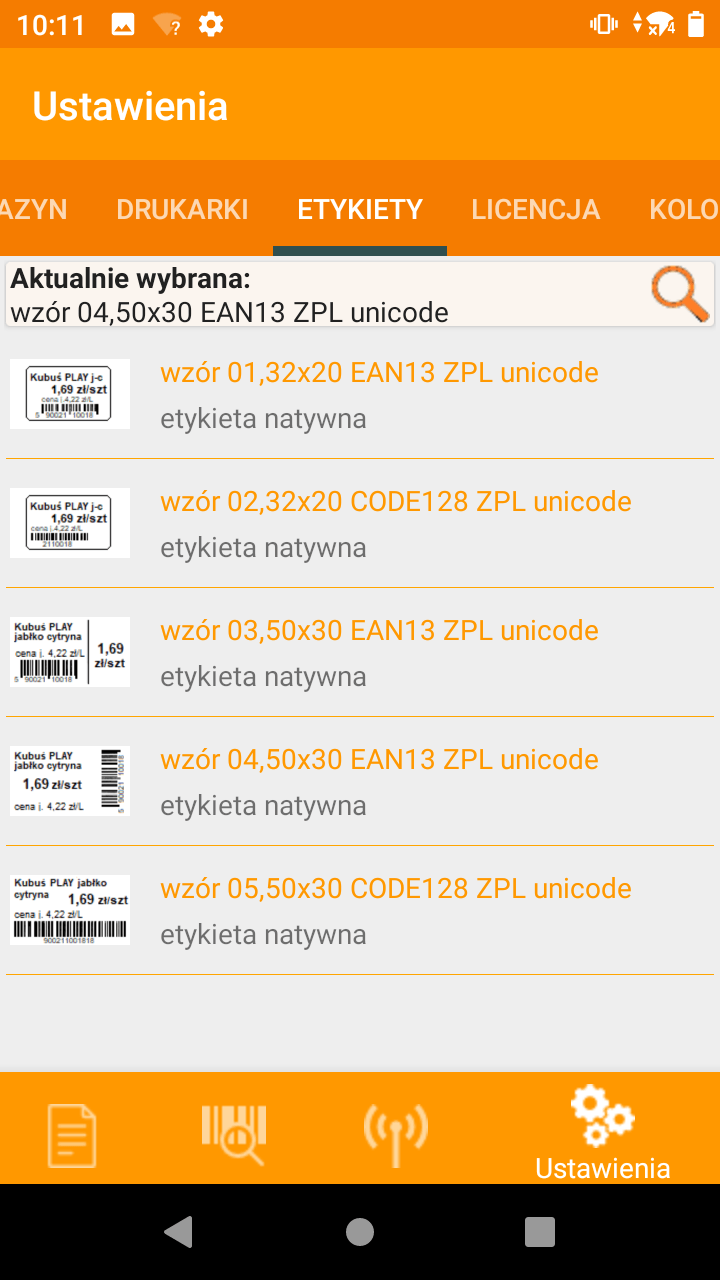This screenshot has height=1280, width=720.
Task: Go back using the system back button
Action: pyautogui.click(x=179, y=1231)
